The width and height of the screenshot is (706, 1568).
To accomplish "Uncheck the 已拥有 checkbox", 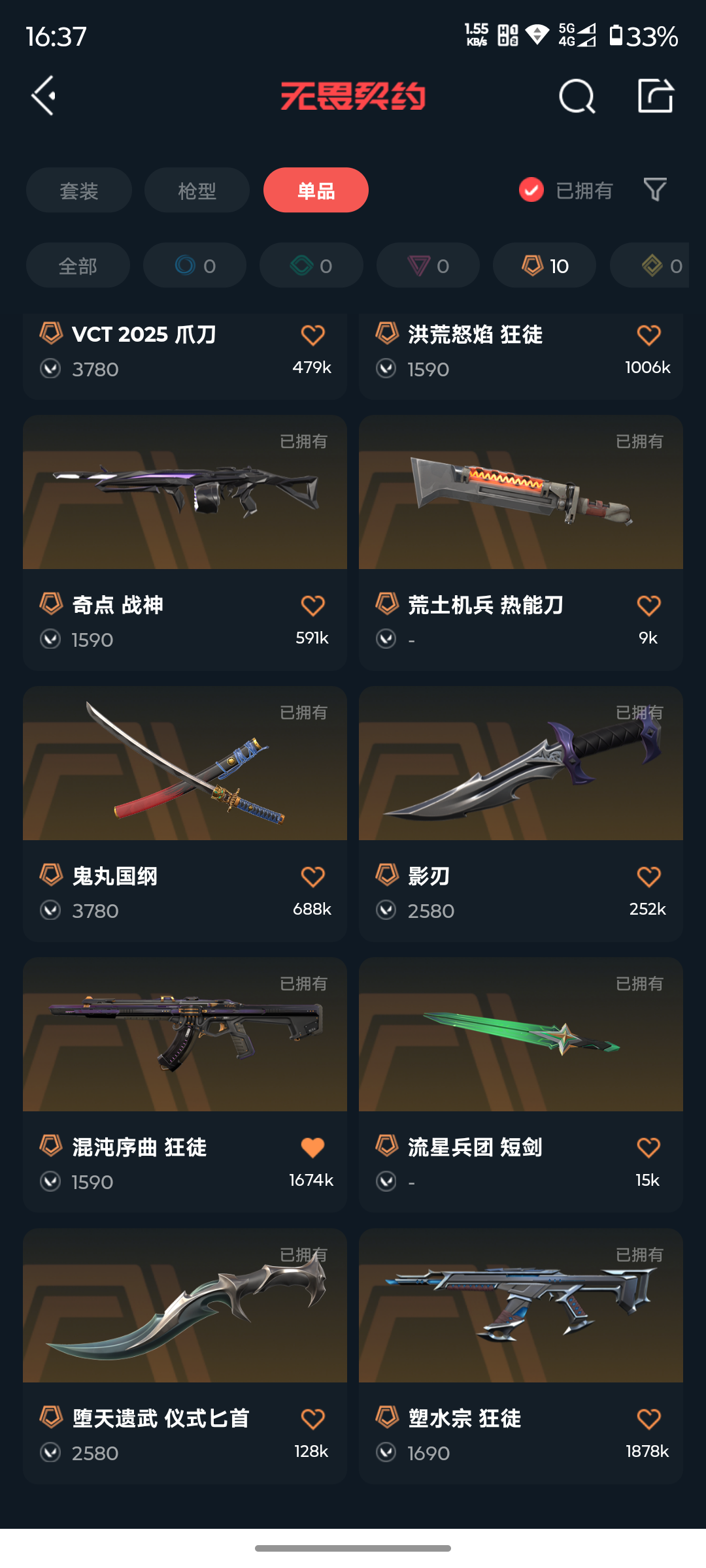I will (x=531, y=190).
